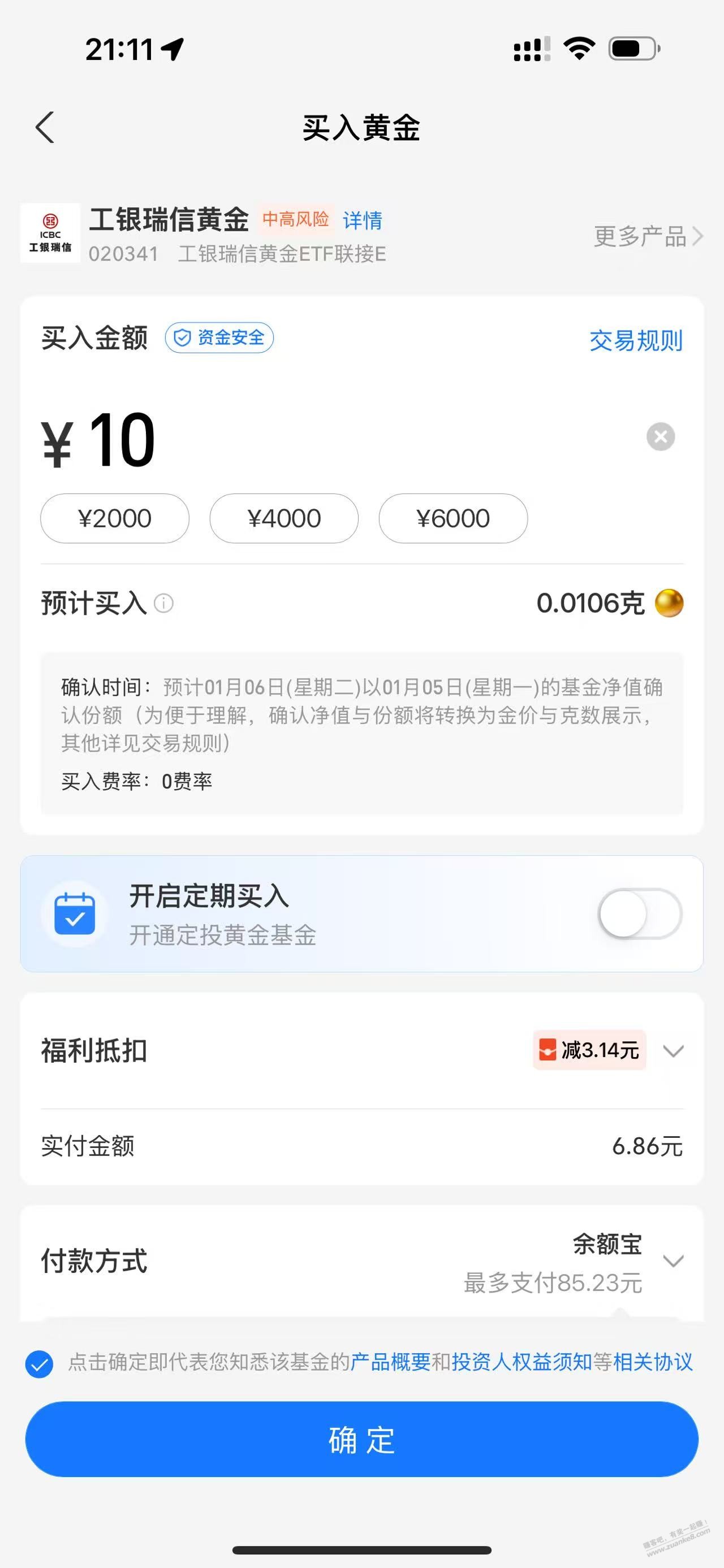Choose the ¥4000 quick amount
Image resolution: width=724 pixels, height=1568 pixels.
click(x=284, y=518)
